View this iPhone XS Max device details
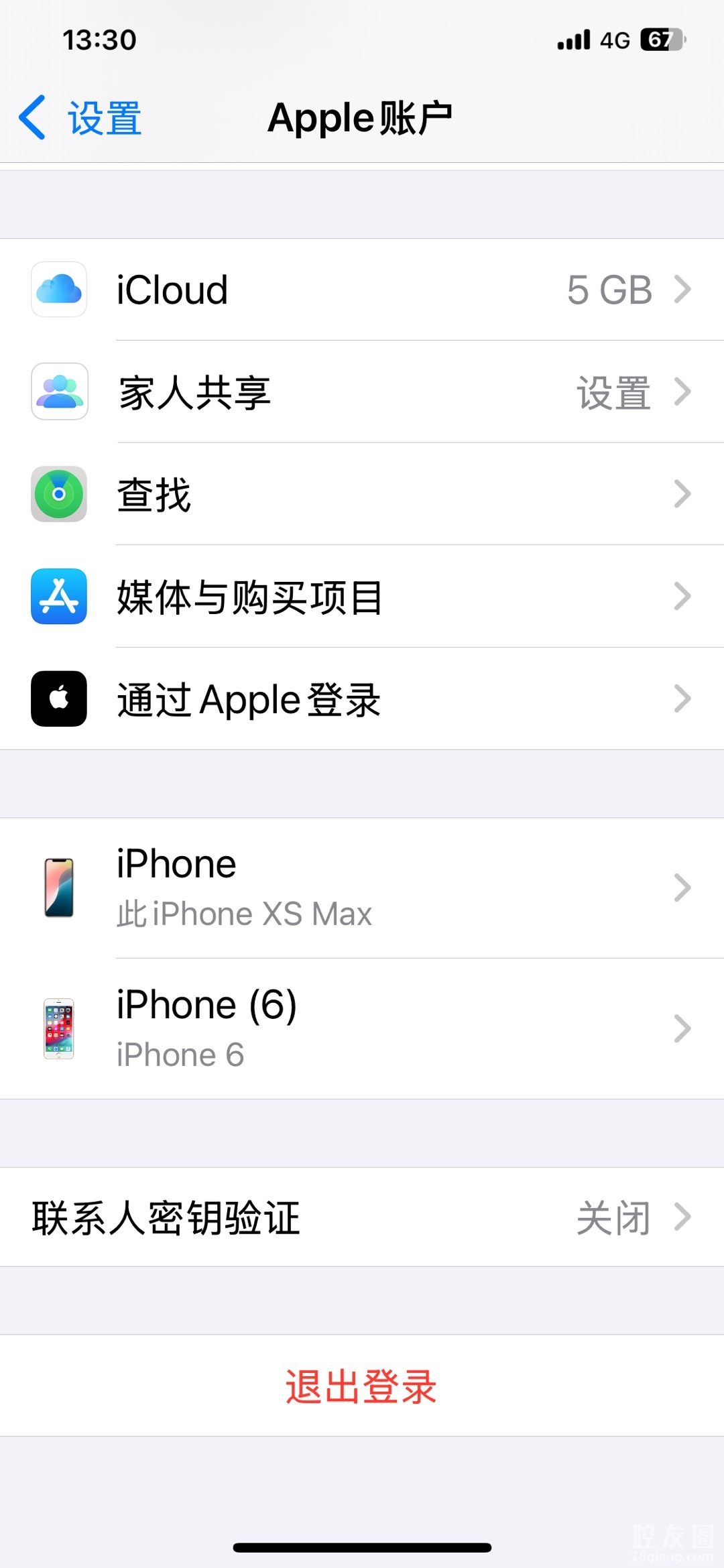 click(362, 888)
